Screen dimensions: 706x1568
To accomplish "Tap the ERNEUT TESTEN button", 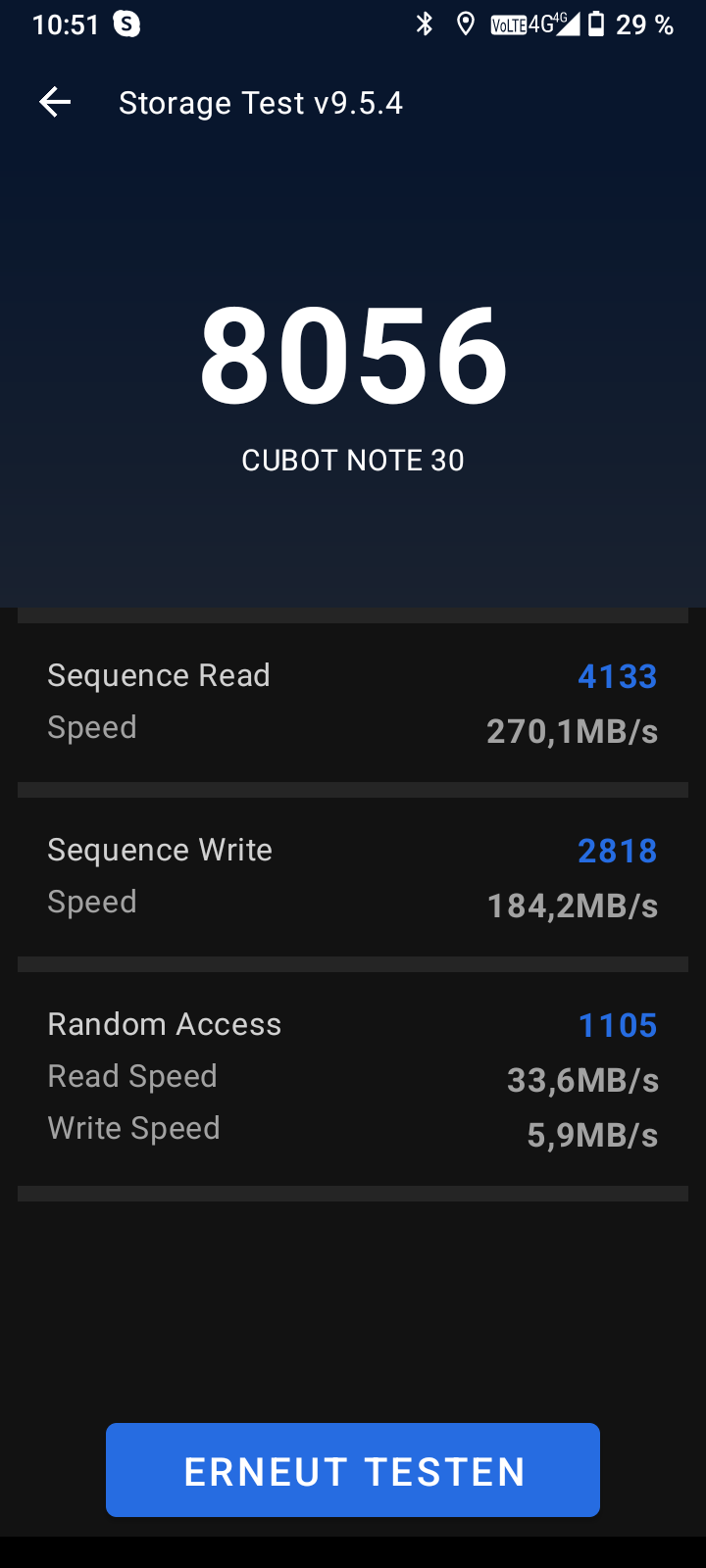I will 353,1470.
